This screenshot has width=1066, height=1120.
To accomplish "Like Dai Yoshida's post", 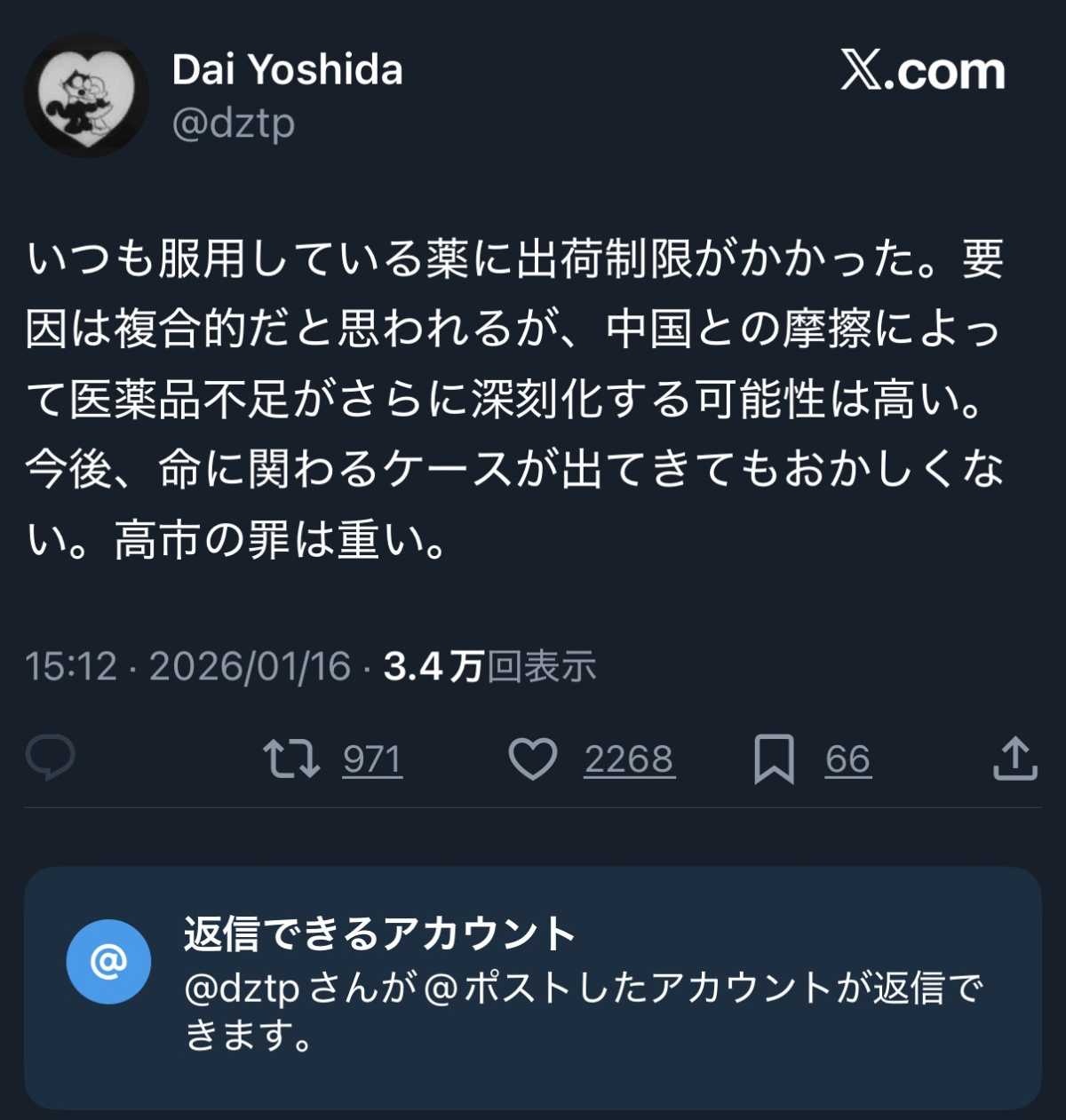I will click(532, 759).
